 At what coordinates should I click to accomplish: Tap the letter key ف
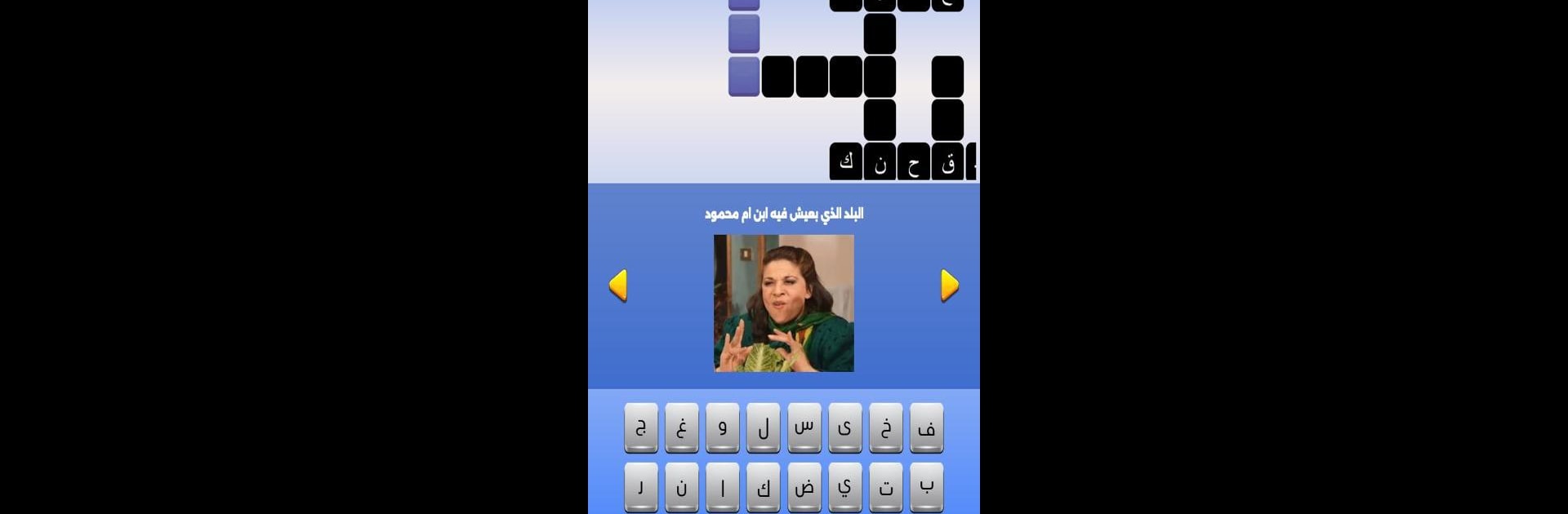927,428
